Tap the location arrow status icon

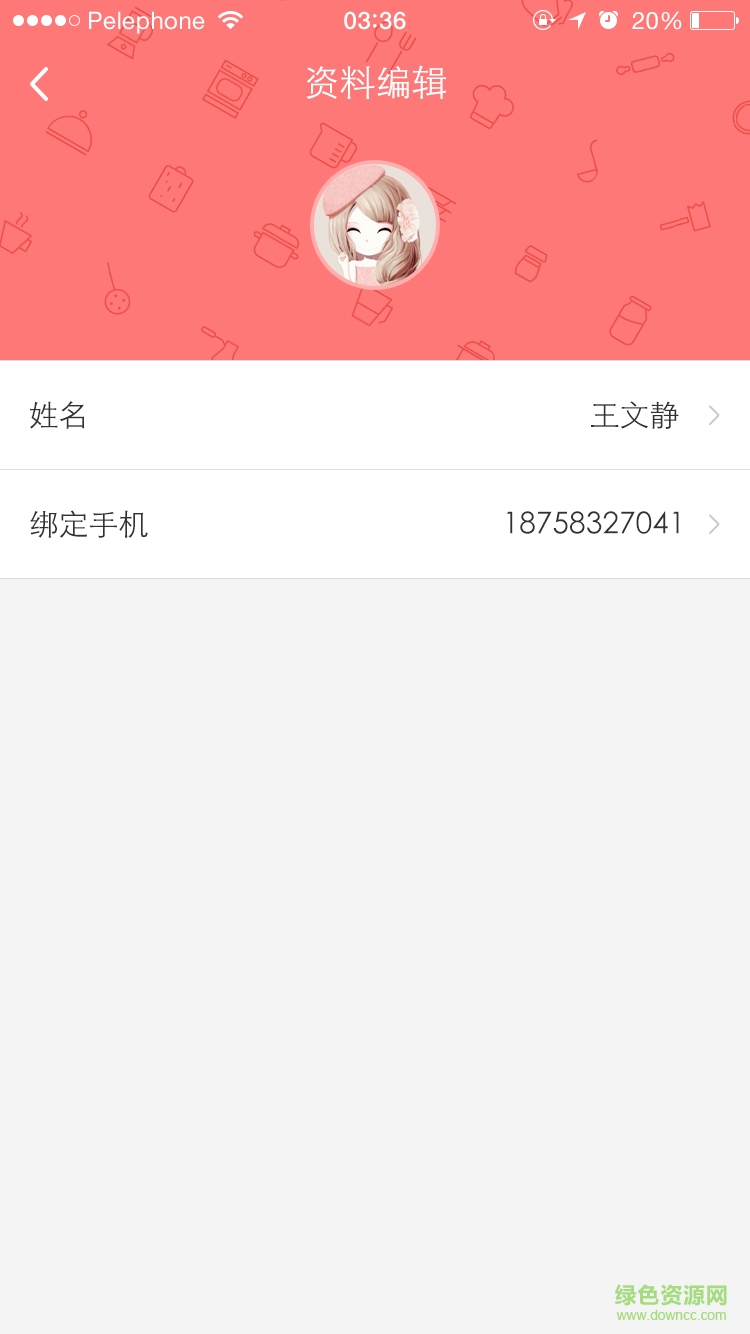(x=577, y=19)
